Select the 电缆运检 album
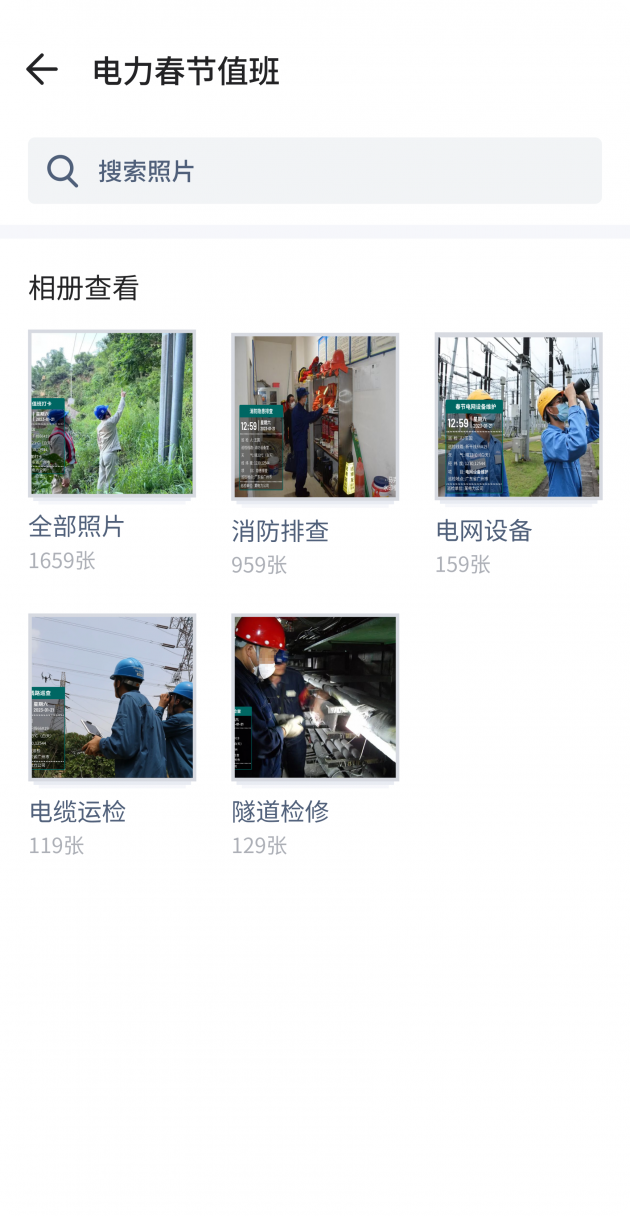 pos(112,697)
